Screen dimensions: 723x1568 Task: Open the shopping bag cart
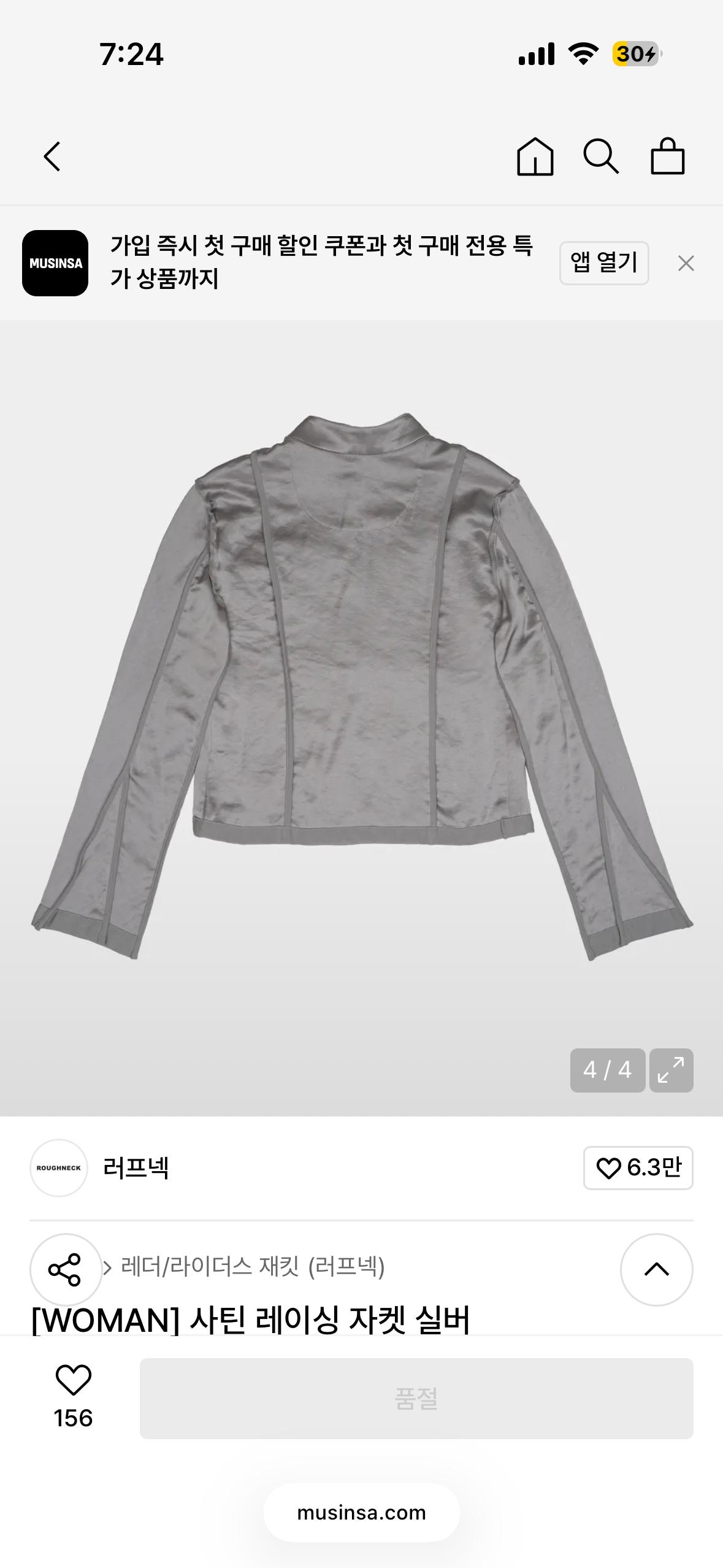(667, 156)
